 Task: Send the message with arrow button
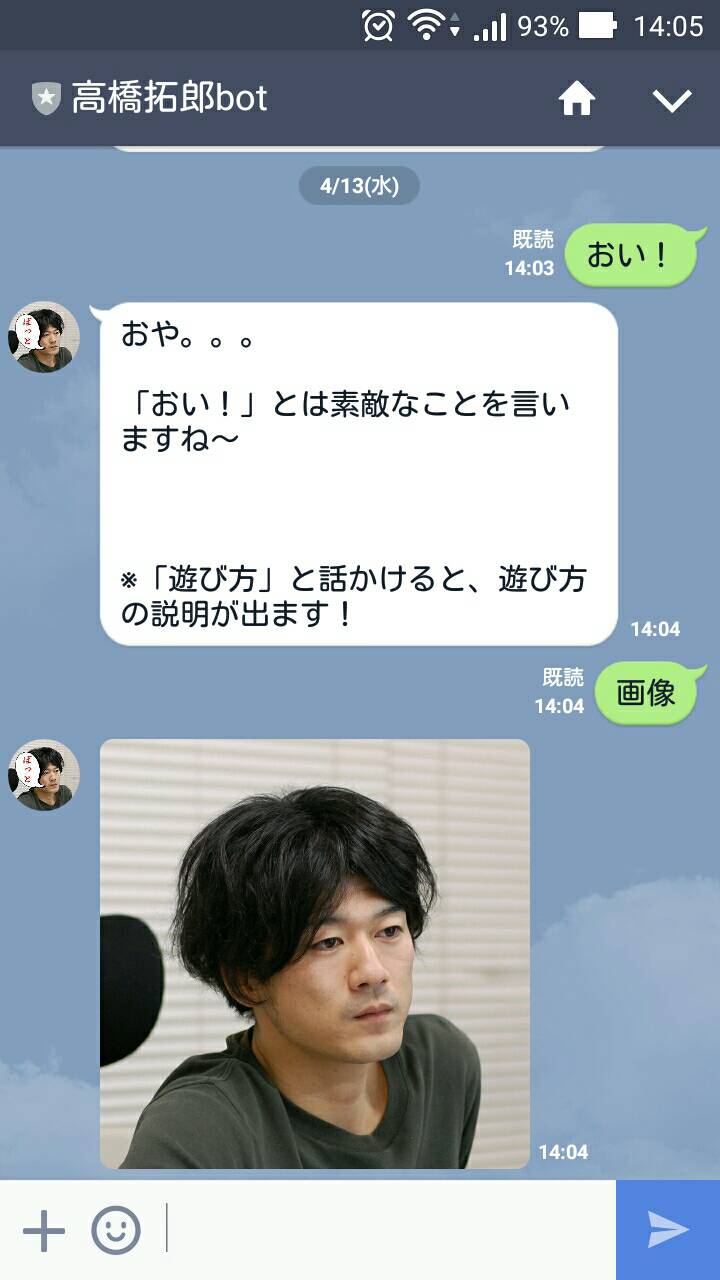click(668, 1230)
